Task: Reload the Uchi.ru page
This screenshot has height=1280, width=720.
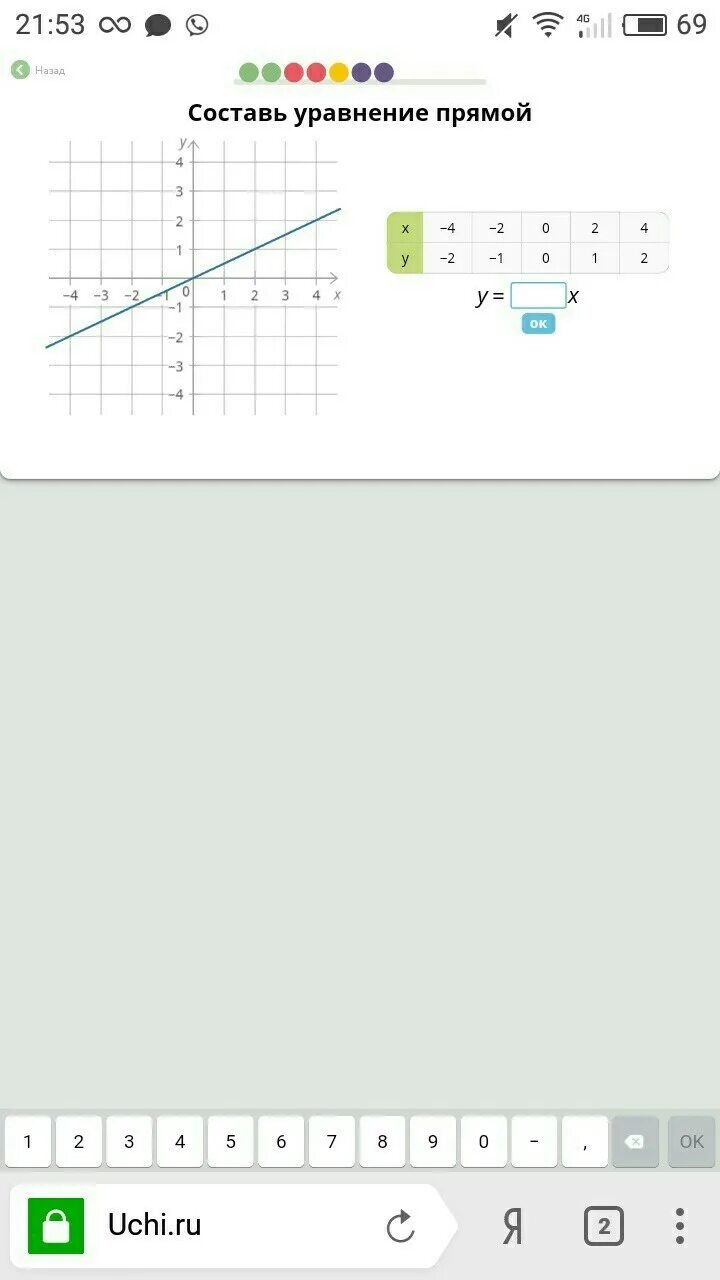Action: coord(400,1226)
